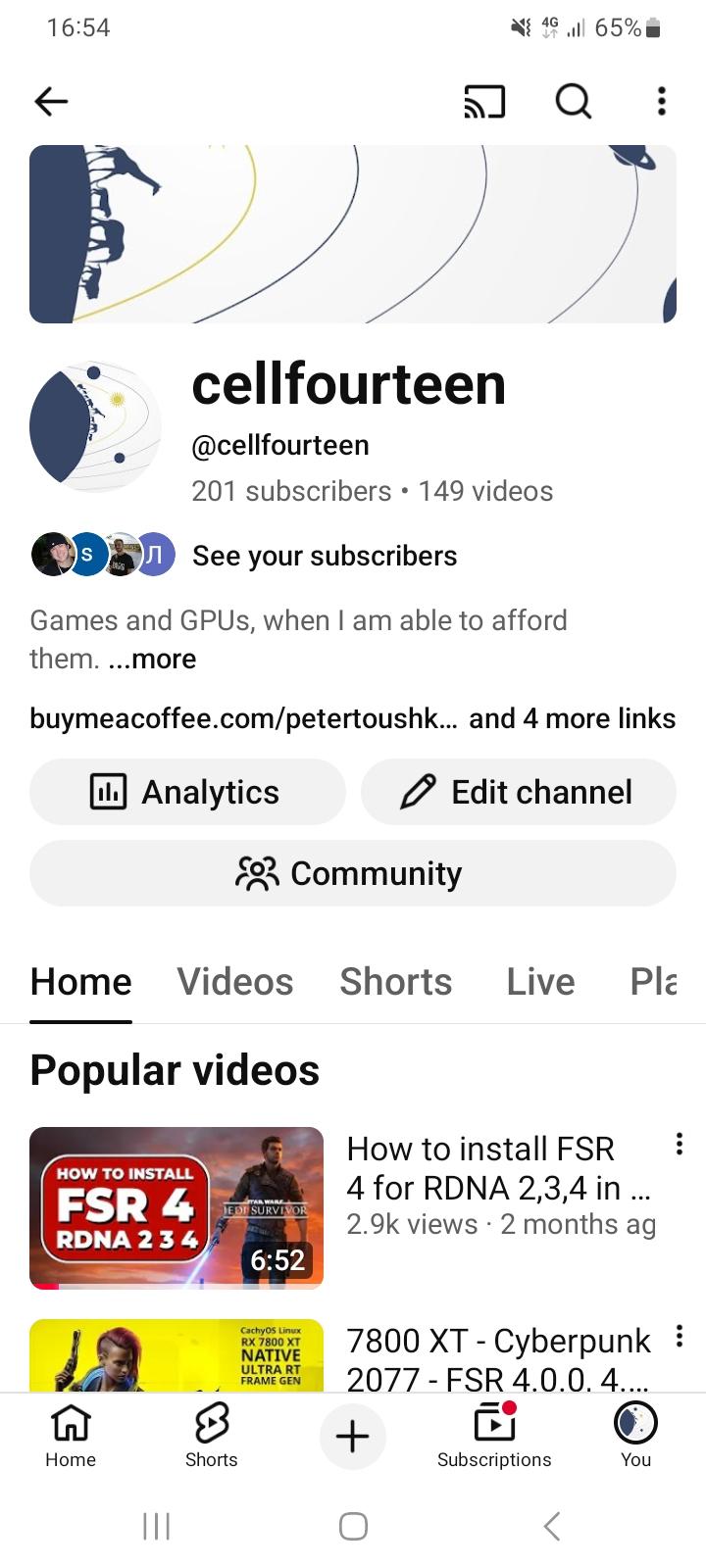Switch to the channel Shorts tab
706x1568 pixels.
[x=395, y=982]
